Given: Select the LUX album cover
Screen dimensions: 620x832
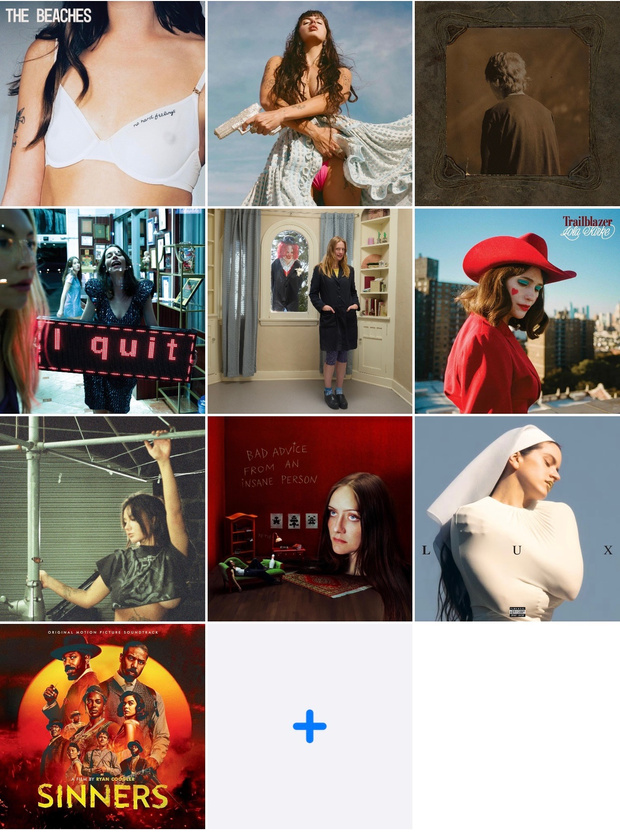Looking at the screenshot, I should 517,519.
